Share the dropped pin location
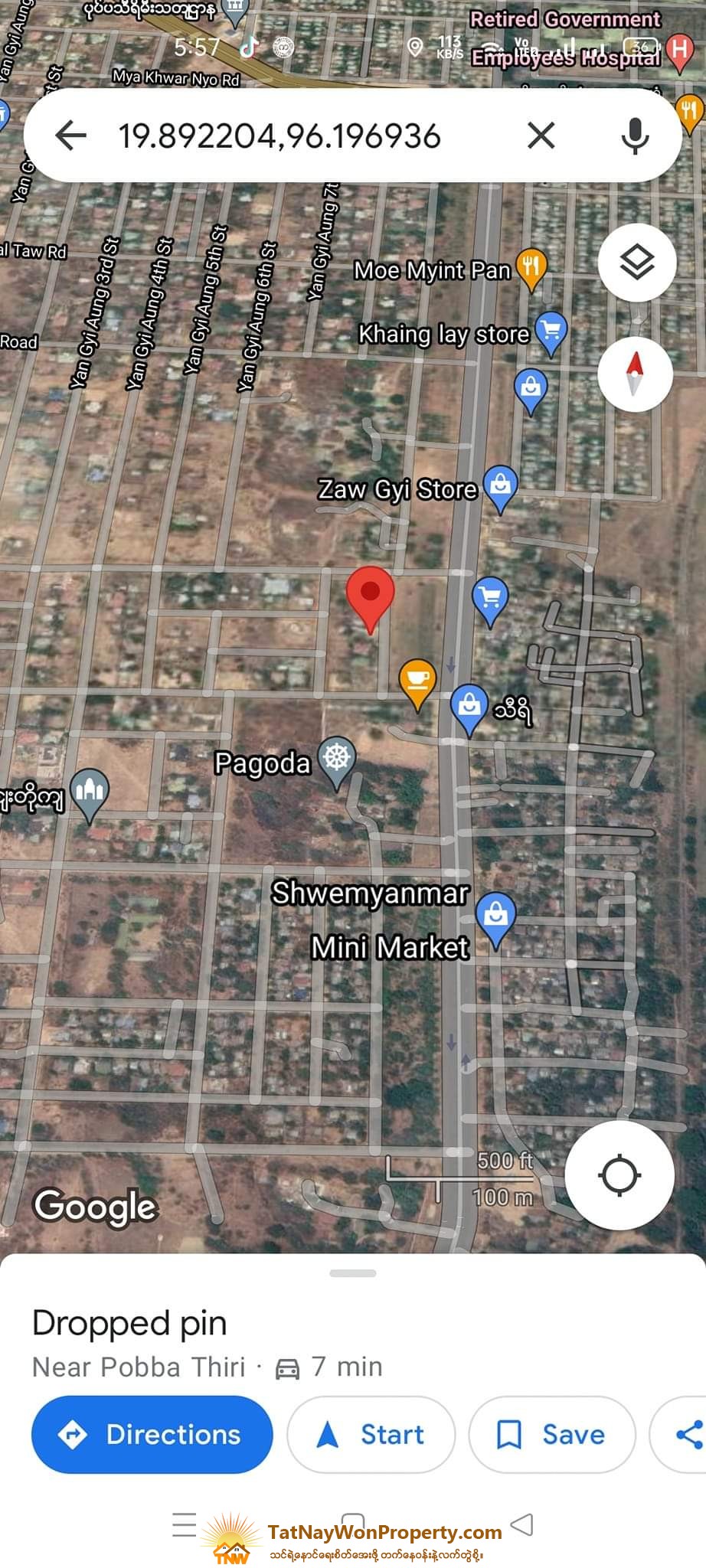The height and width of the screenshot is (1568, 706). pos(681,1434)
